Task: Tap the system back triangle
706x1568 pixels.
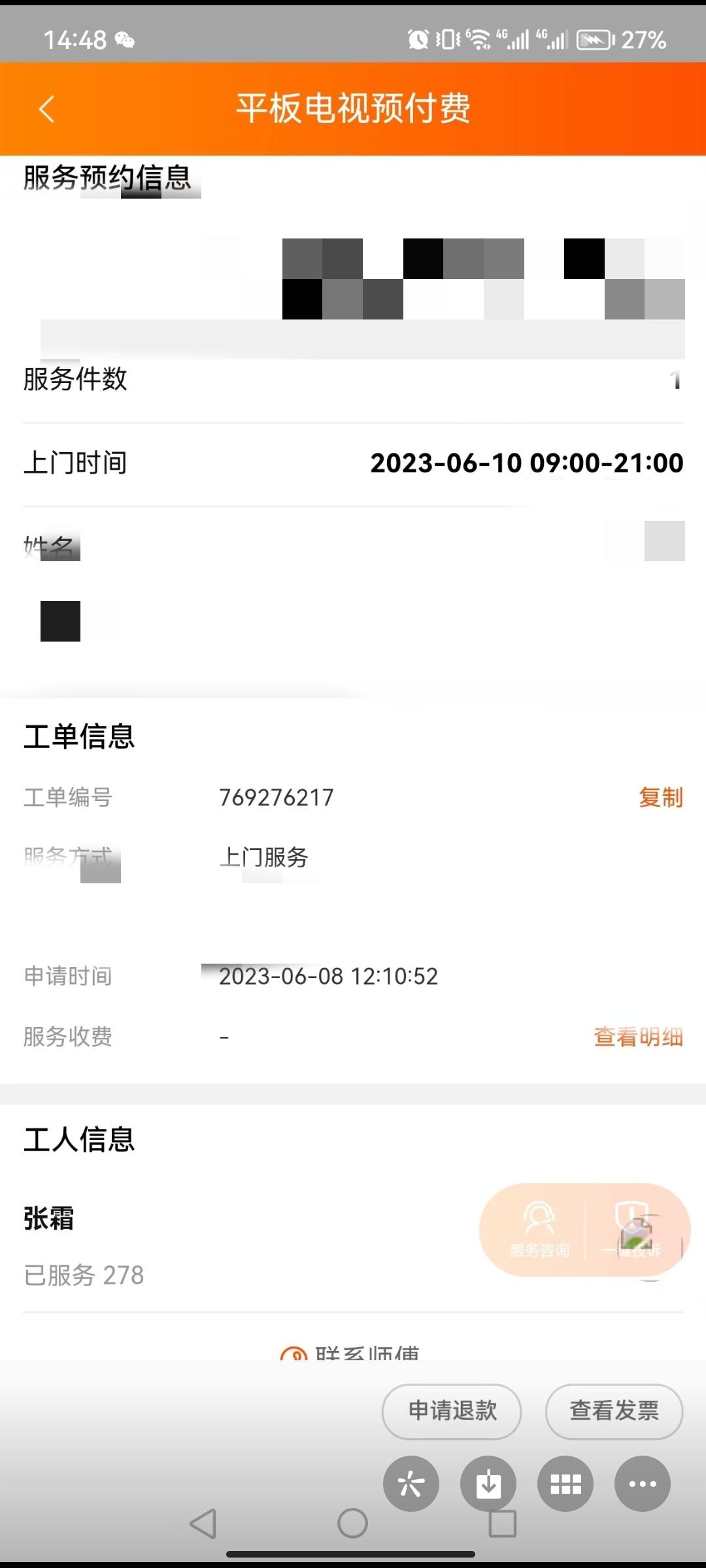Action: pyautogui.click(x=203, y=1524)
